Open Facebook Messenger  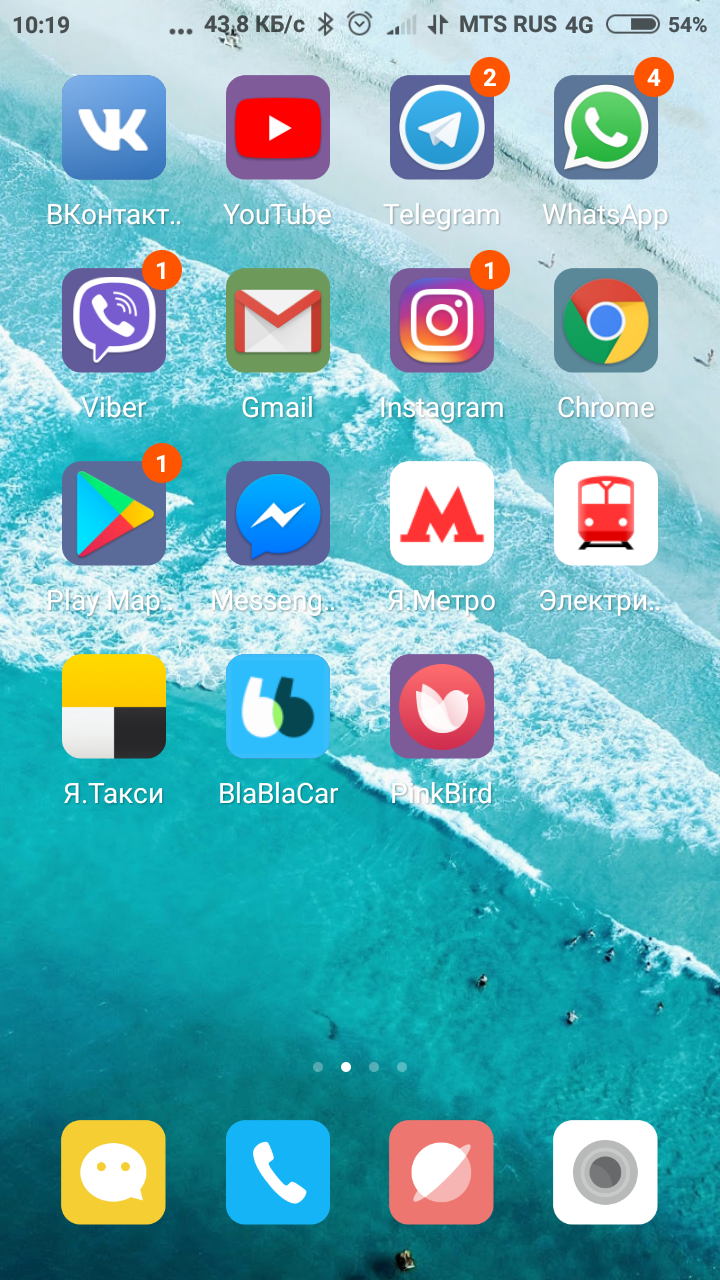(278, 513)
